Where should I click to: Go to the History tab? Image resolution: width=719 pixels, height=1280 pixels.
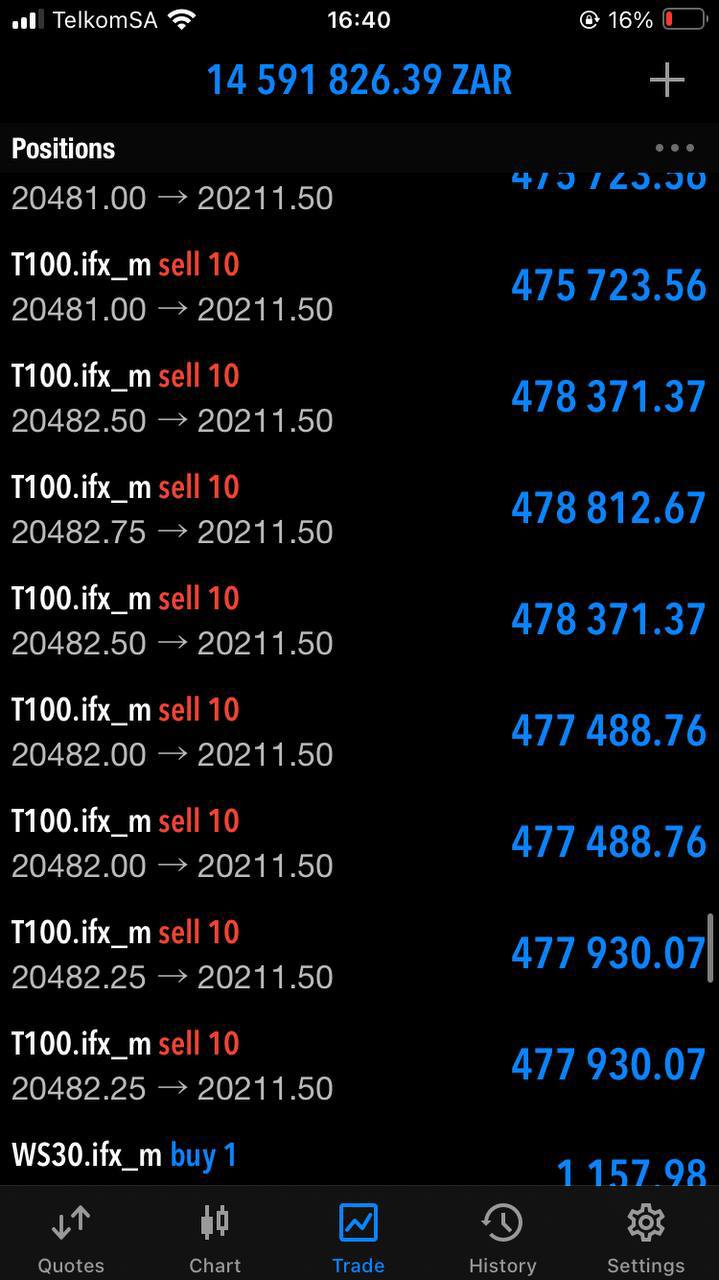pyautogui.click(x=502, y=1238)
